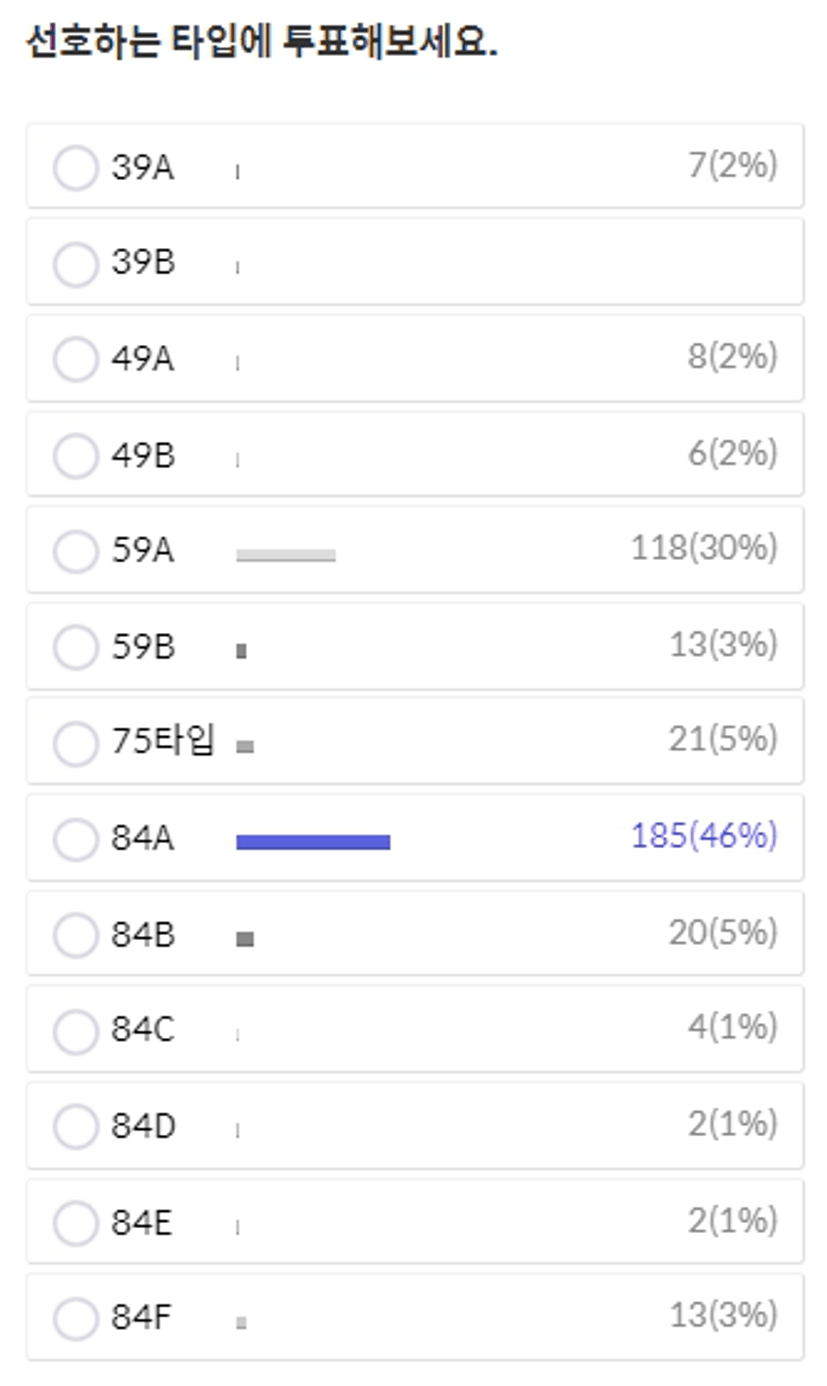Image resolution: width=827 pixels, height=1386 pixels.
Task: Pick 84F in the poll
Action: pos(76,1318)
